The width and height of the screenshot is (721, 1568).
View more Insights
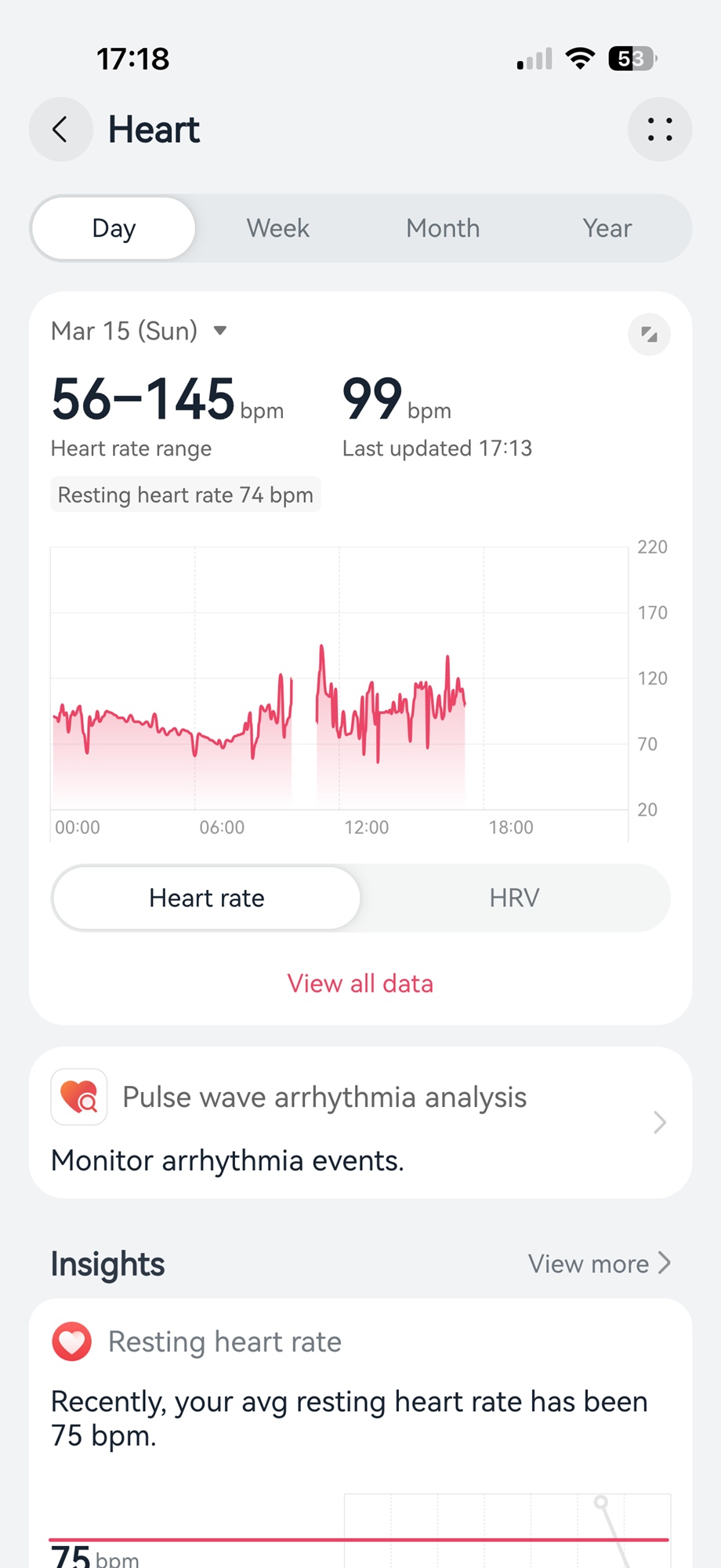coord(599,1264)
